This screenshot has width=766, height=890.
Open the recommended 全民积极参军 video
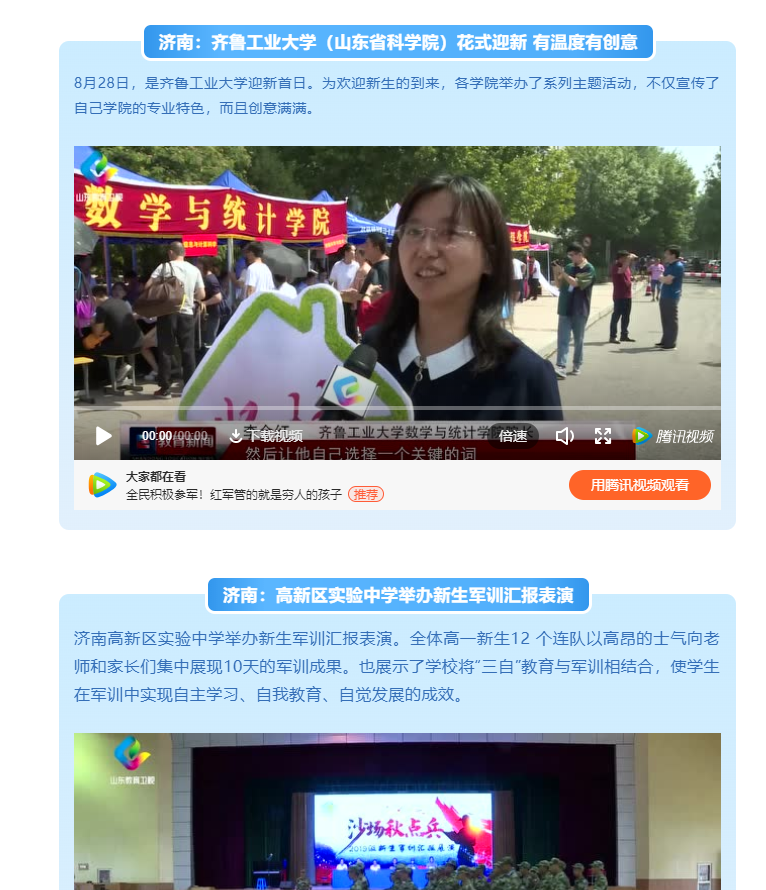(x=234, y=494)
